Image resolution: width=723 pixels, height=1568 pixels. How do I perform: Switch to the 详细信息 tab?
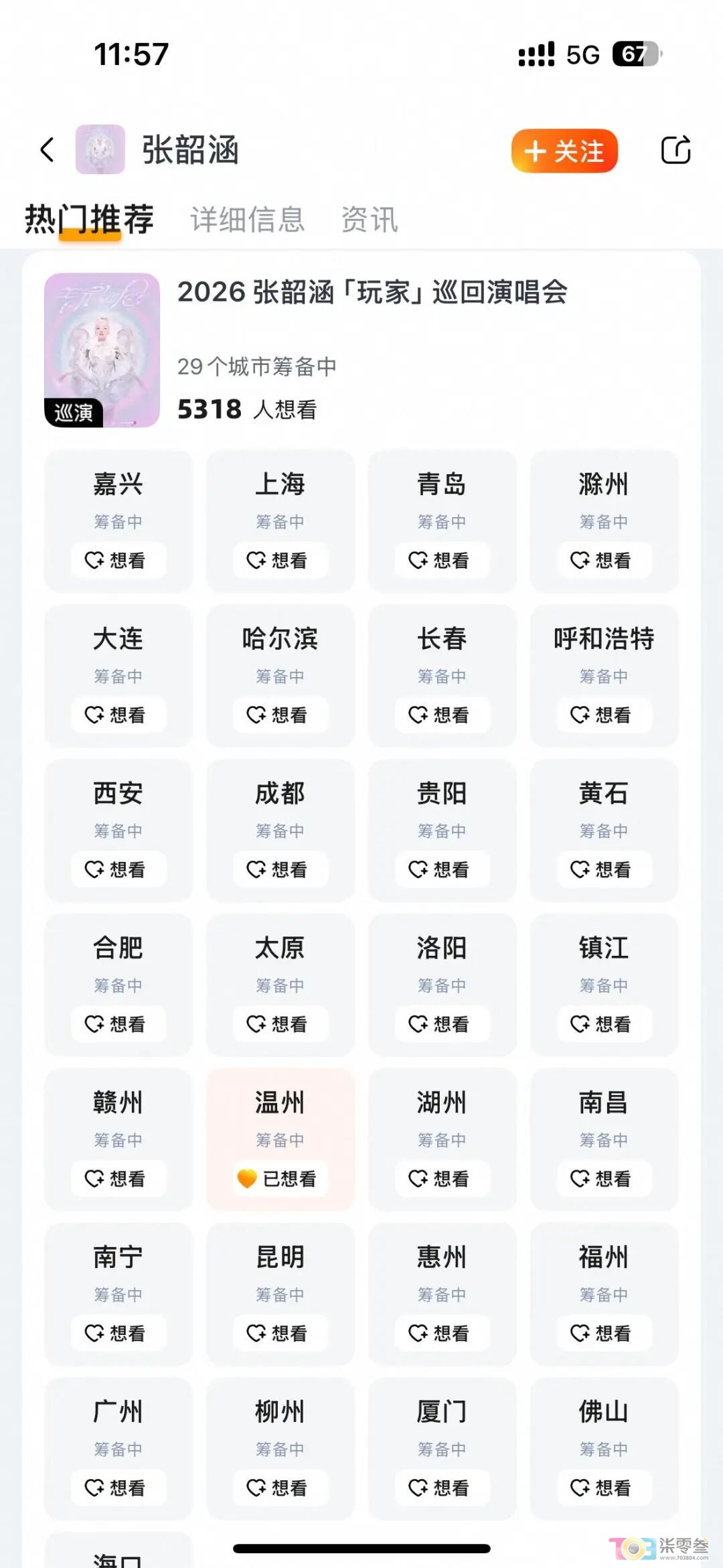(x=248, y=220)
